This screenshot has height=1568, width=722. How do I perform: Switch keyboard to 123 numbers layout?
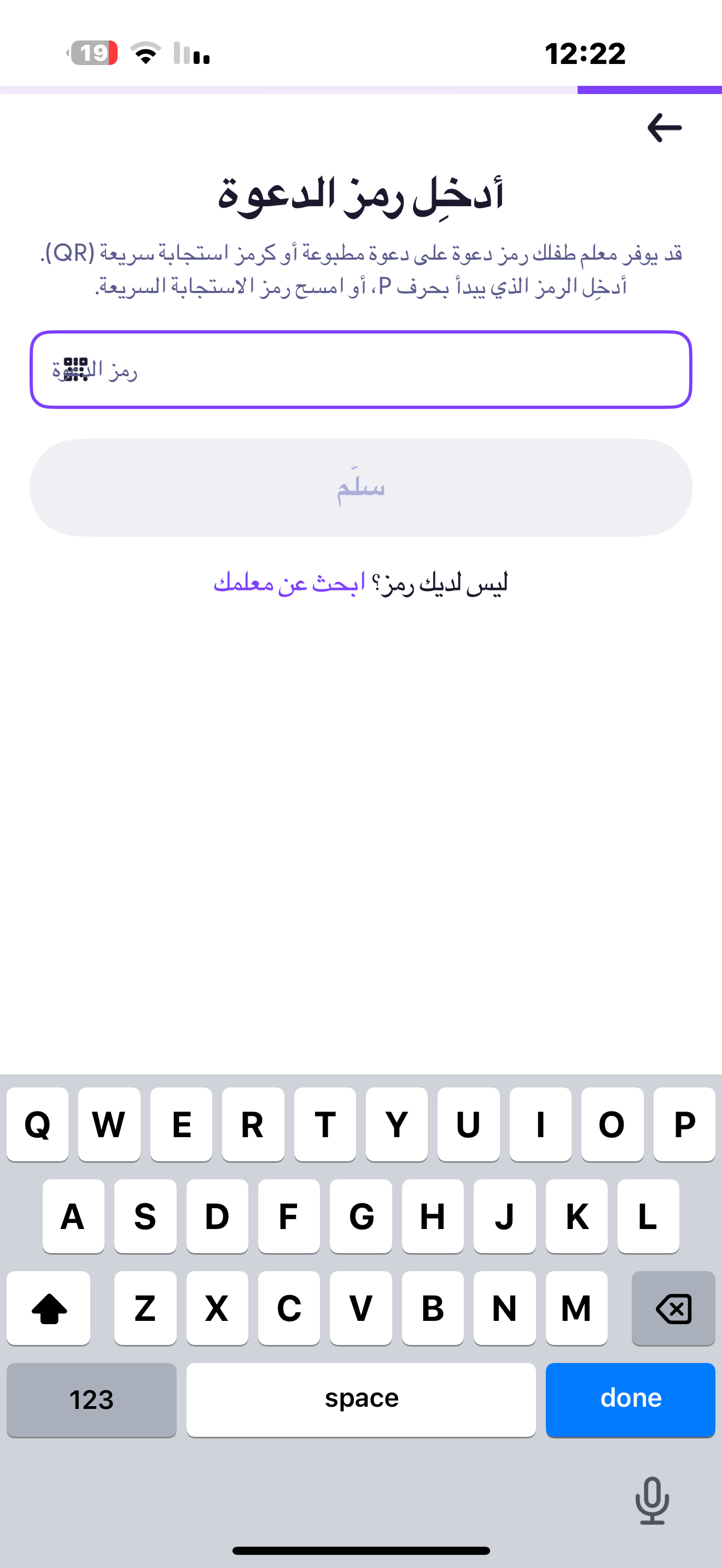pos(91,1400)
